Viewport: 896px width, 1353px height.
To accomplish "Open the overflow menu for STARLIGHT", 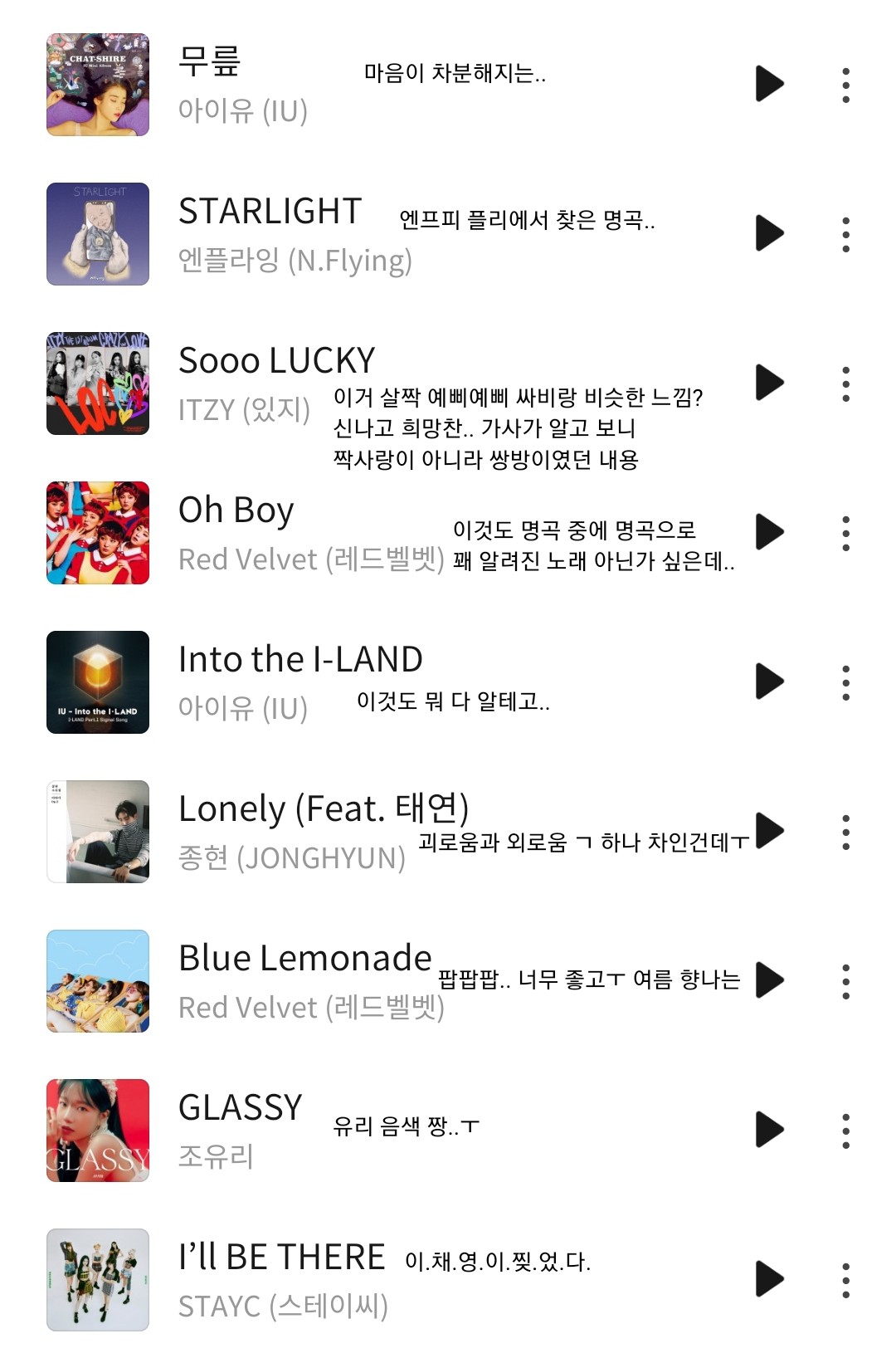I will tap(845, 235).
